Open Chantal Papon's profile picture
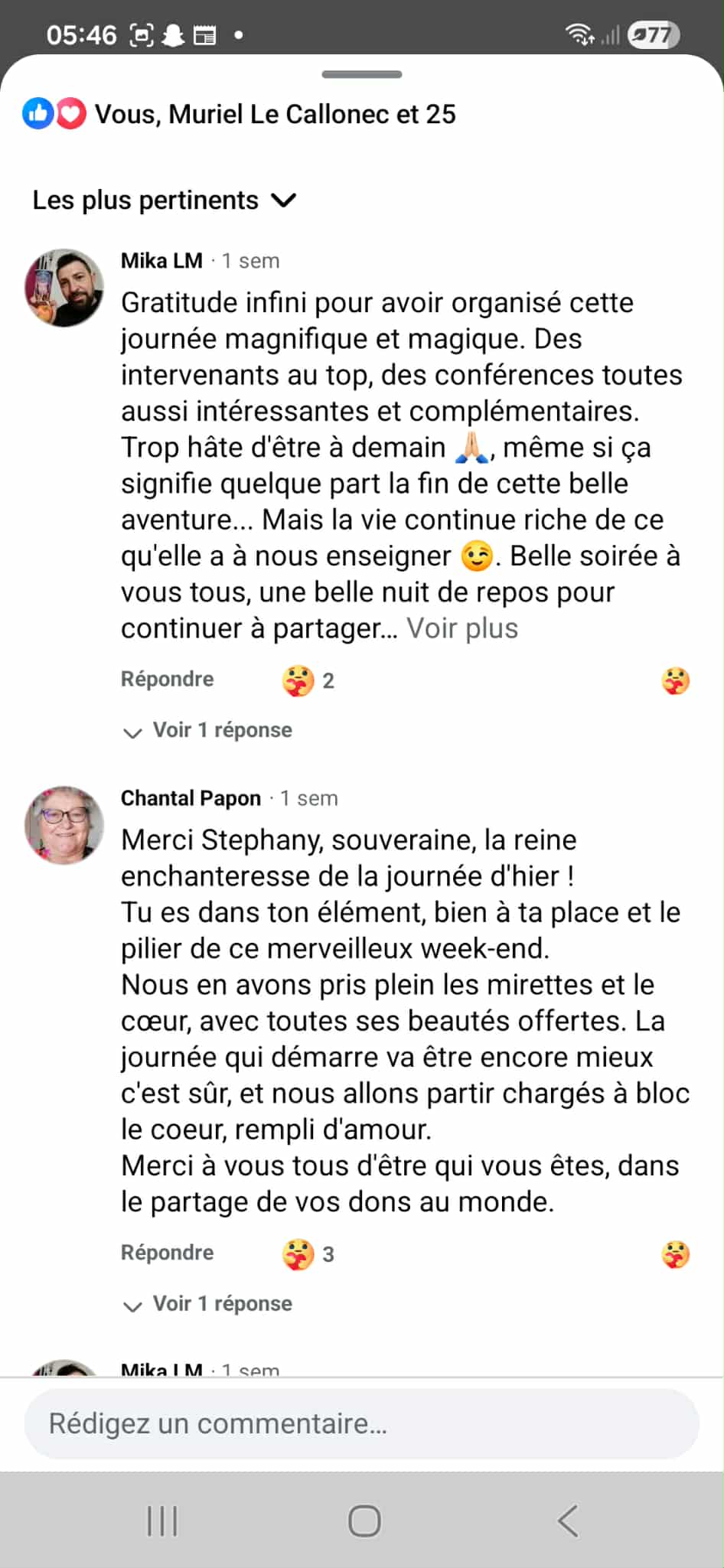The width and height of the screenshot is (724, 1568). (x=64, y=825)
